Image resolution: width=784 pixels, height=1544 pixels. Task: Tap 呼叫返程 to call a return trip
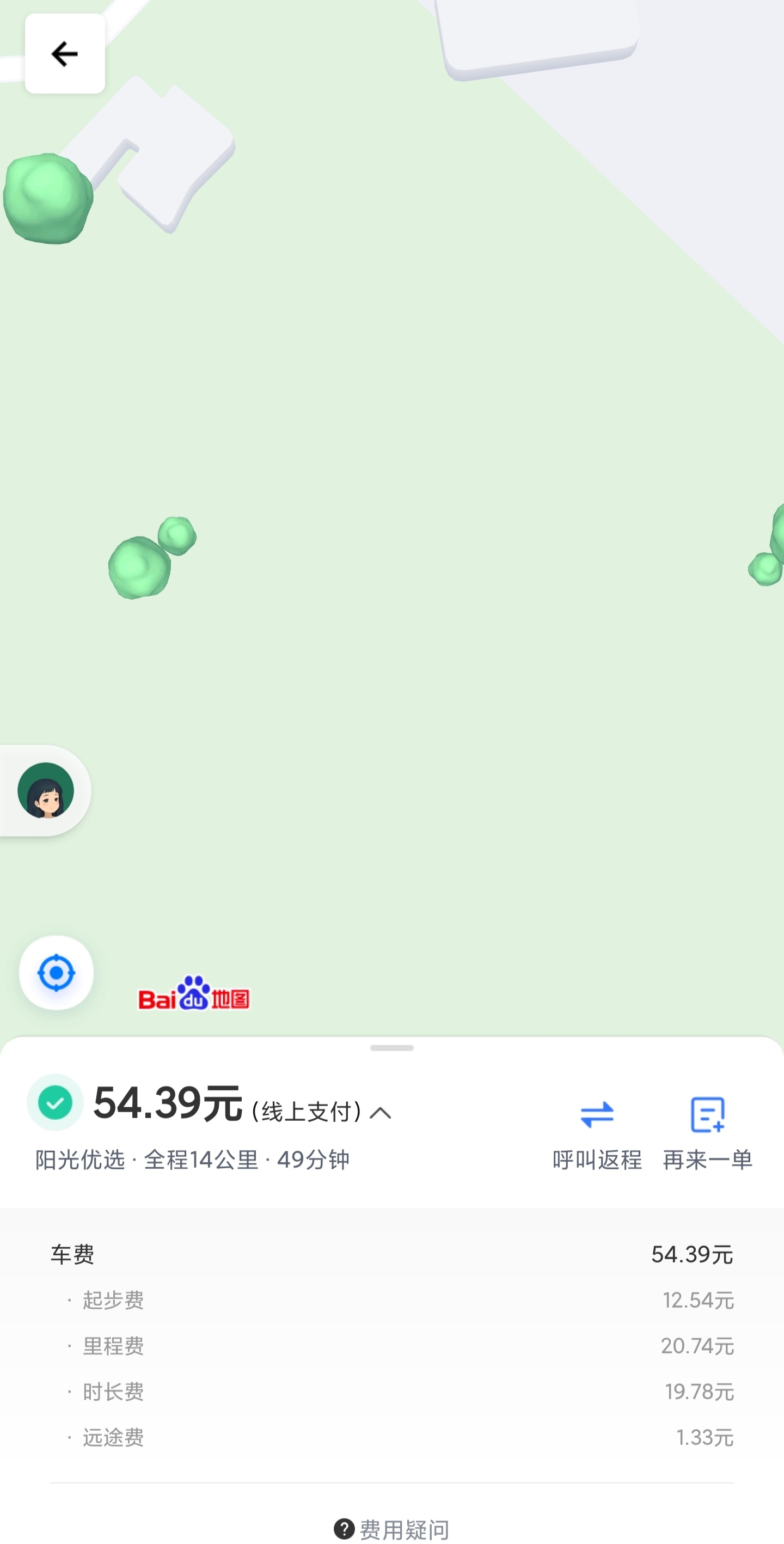click(596, 1133)
